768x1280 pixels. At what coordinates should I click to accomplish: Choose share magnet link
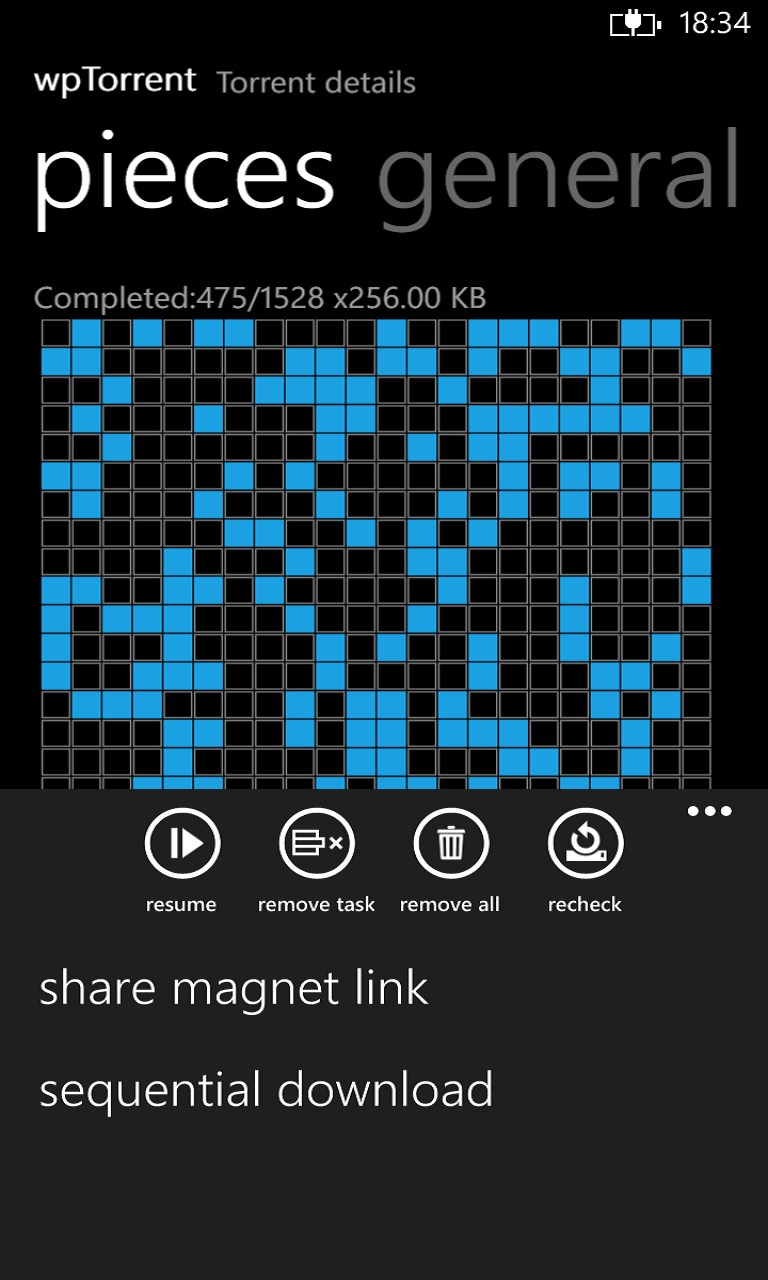(x=234, y=988)
